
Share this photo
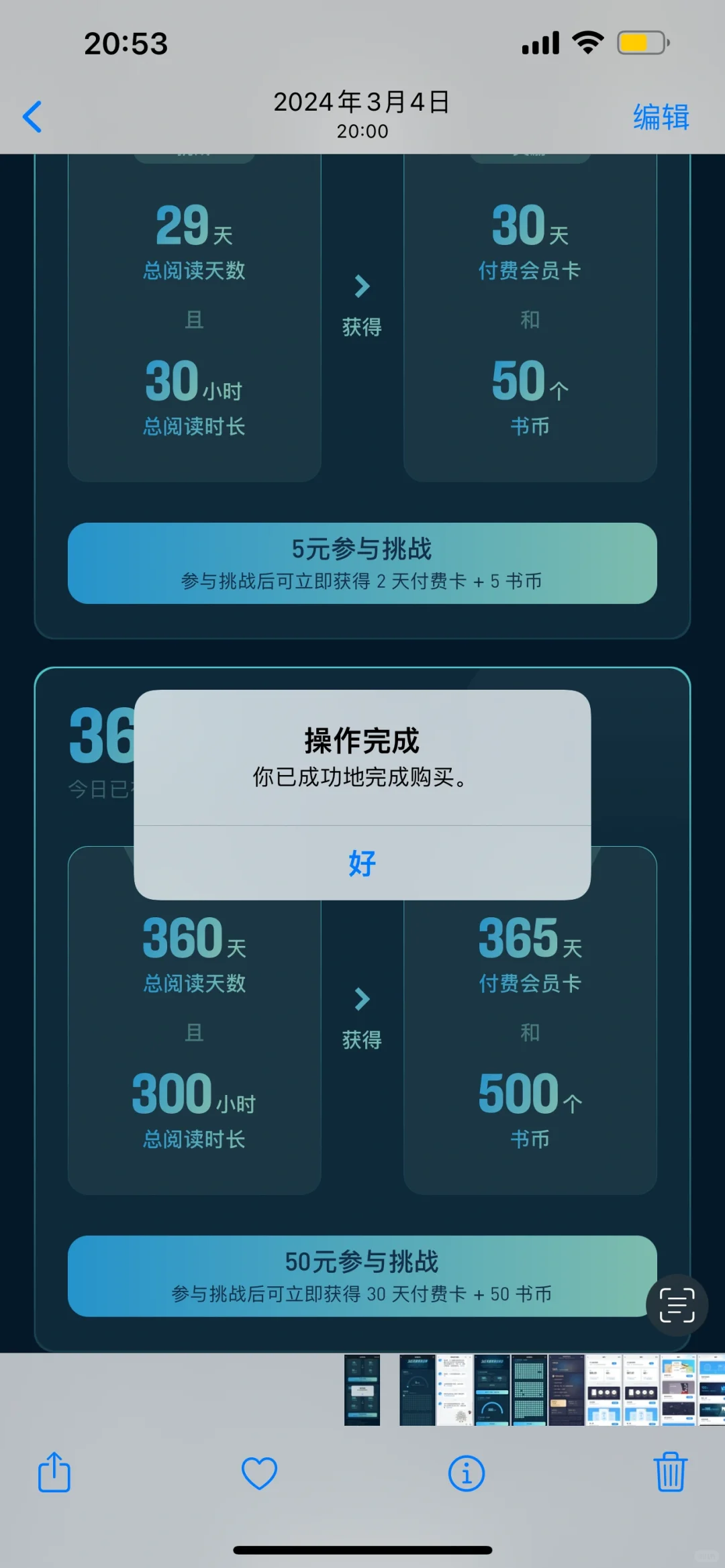click(54, 1472)
